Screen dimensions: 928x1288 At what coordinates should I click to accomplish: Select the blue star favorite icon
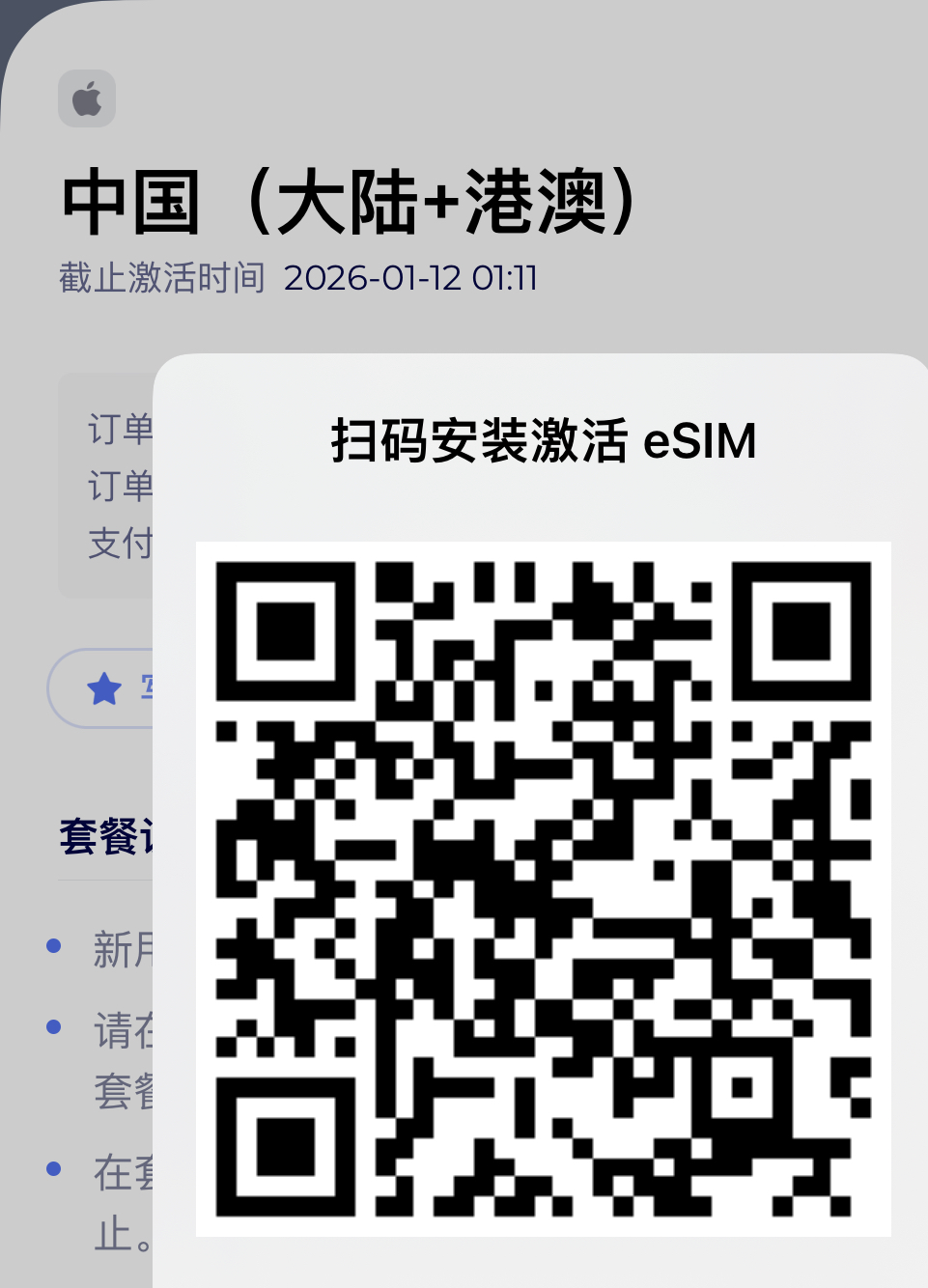click(x=104, y=688)
